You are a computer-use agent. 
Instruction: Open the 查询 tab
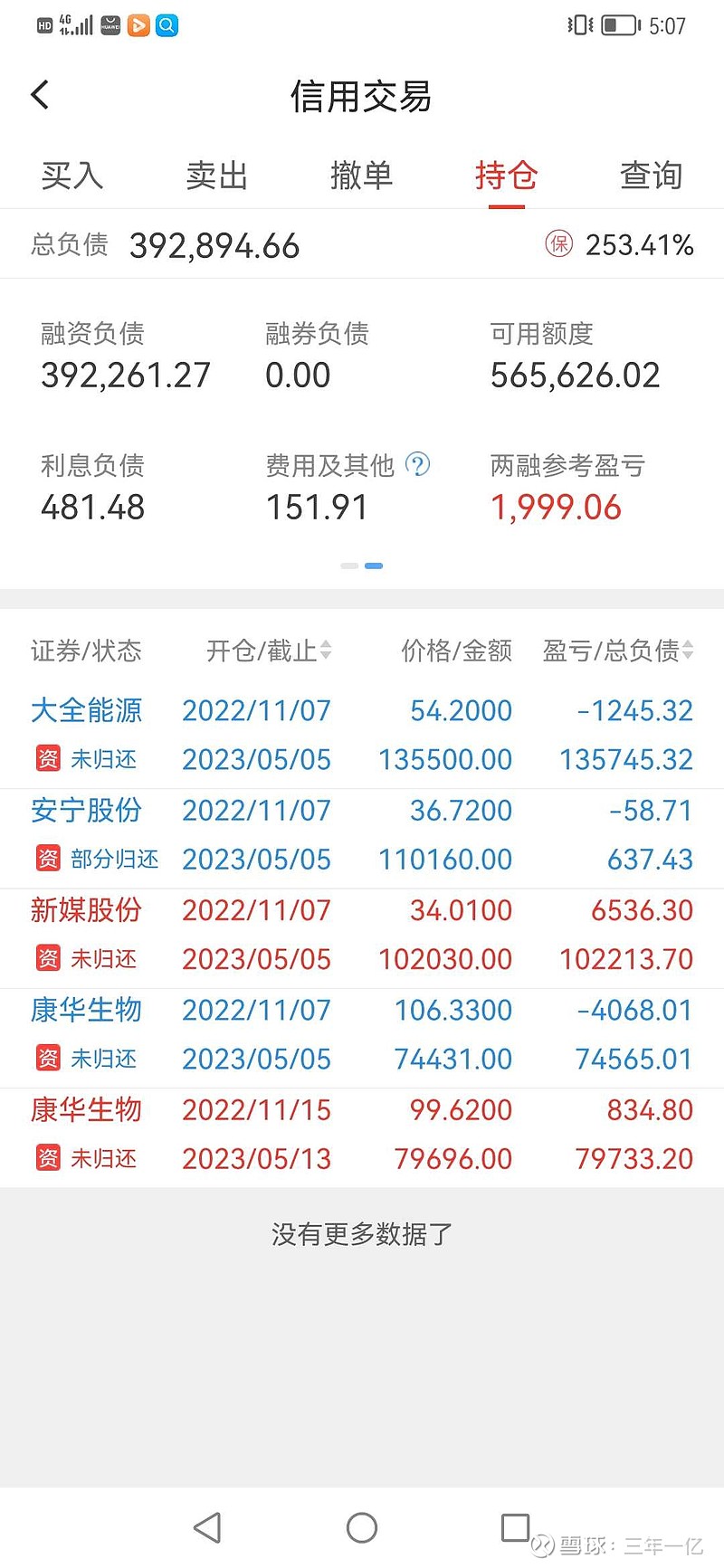coord(652,176)
